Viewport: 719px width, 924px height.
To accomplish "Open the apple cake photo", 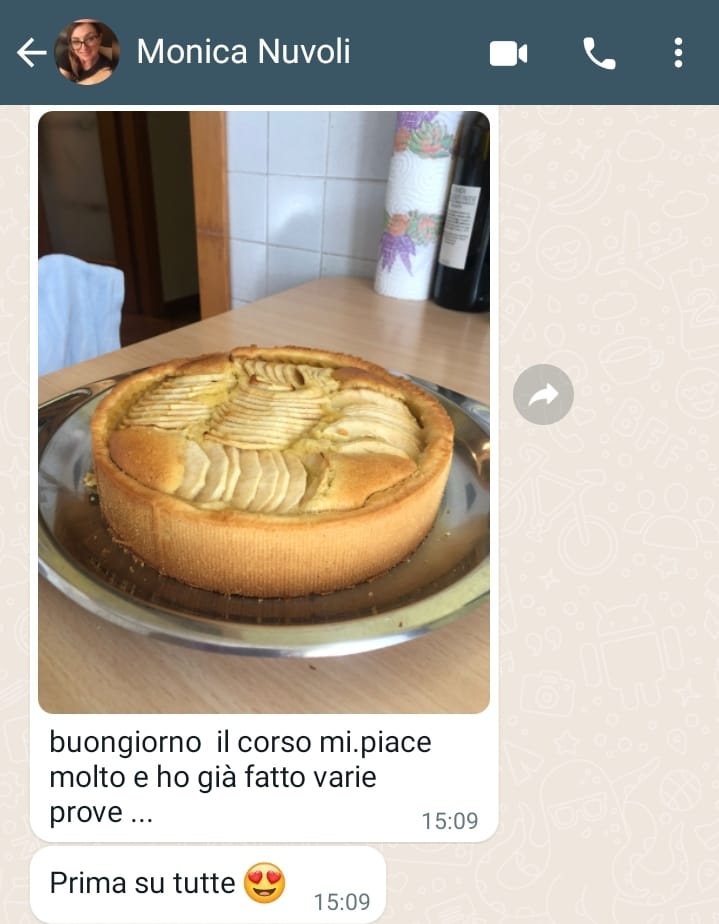I will [x=264, y=411].
